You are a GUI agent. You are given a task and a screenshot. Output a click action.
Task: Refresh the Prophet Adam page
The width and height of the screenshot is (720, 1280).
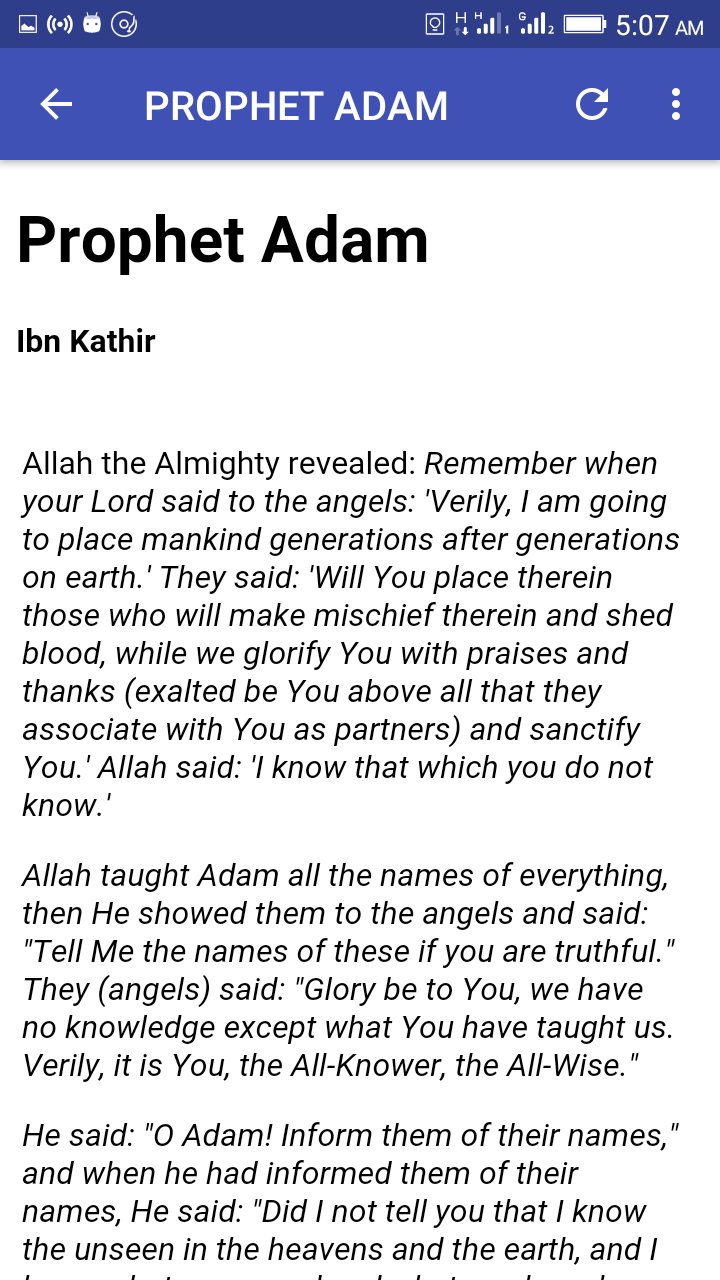point(592,104)
